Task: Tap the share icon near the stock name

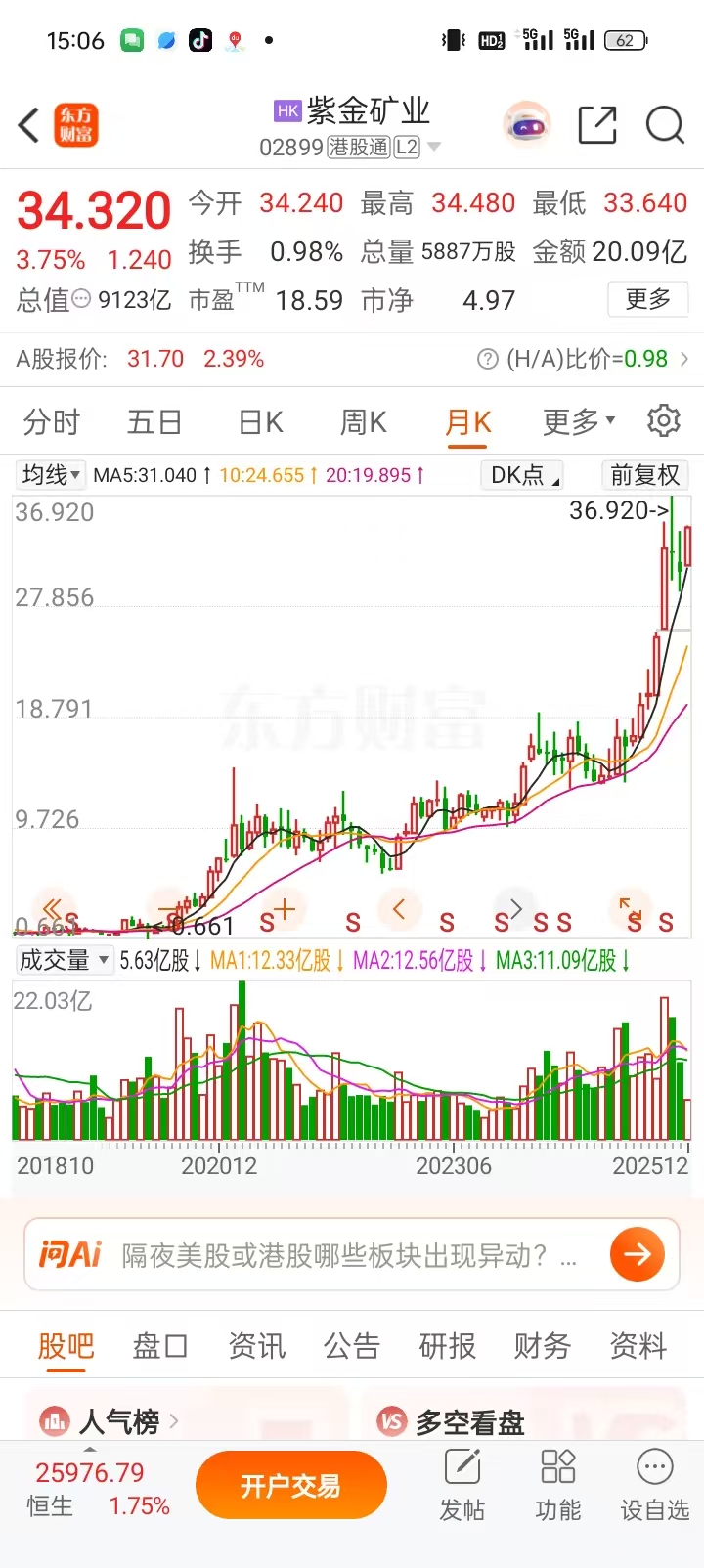Action: point(597,125)
